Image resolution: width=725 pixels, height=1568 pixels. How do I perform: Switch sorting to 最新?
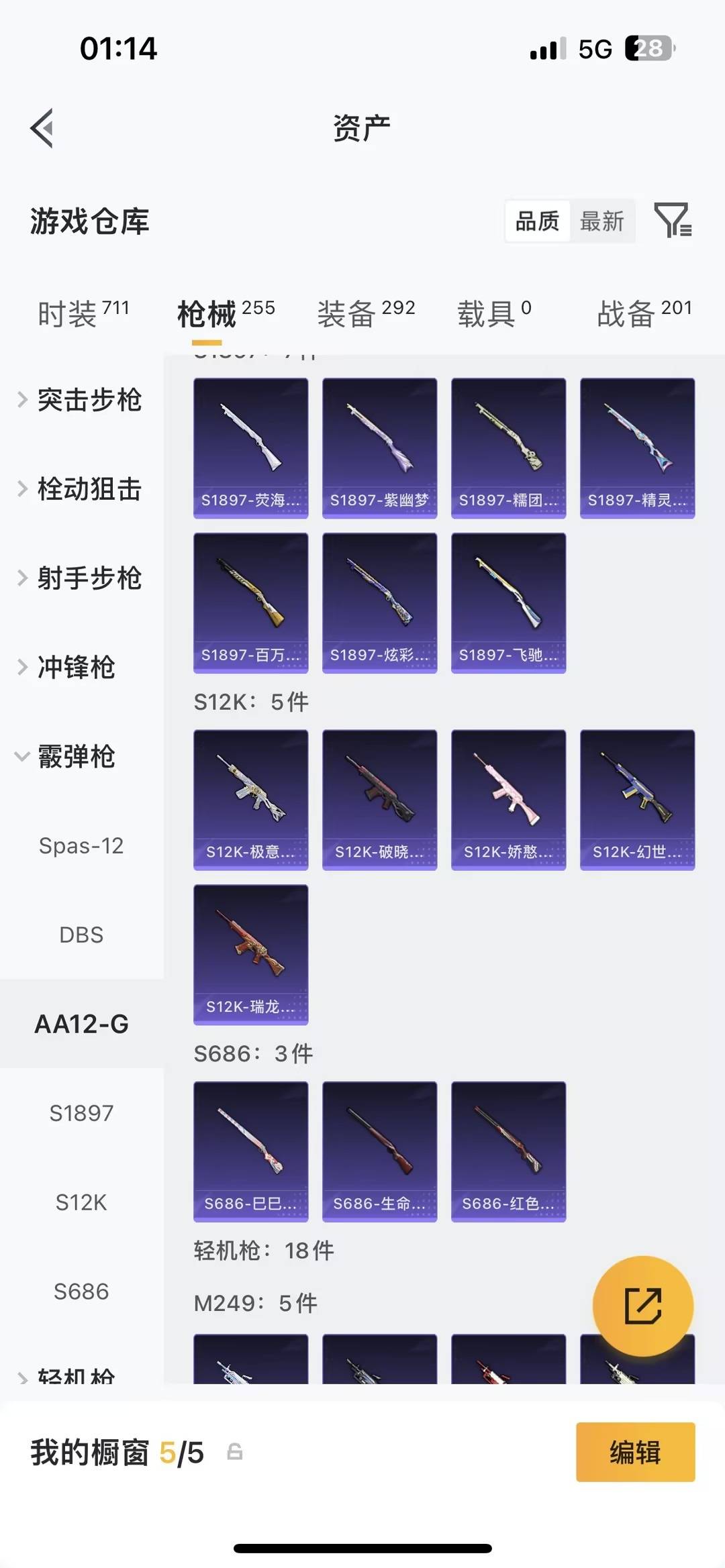tap(603, 221)
